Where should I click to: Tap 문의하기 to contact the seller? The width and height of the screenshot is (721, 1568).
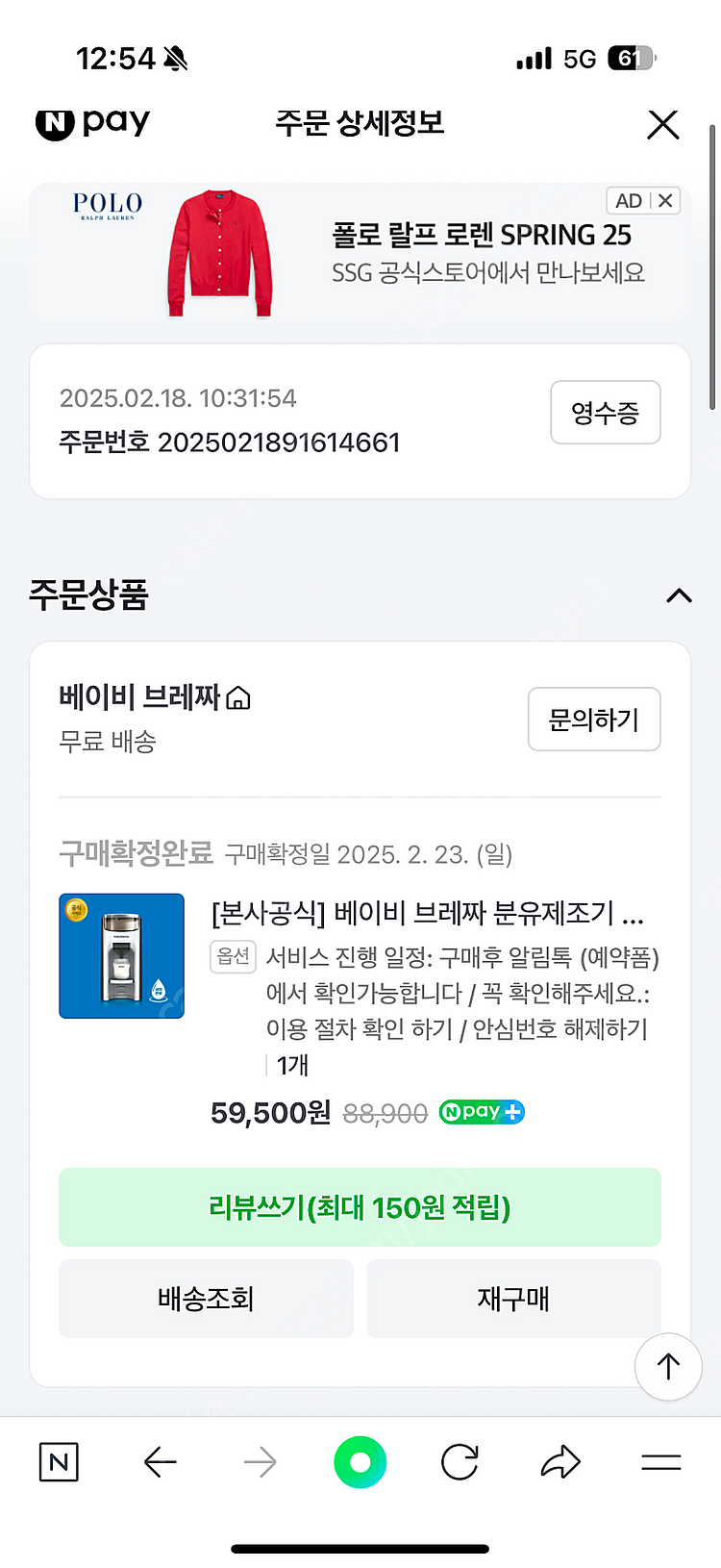tap(593, 719)
